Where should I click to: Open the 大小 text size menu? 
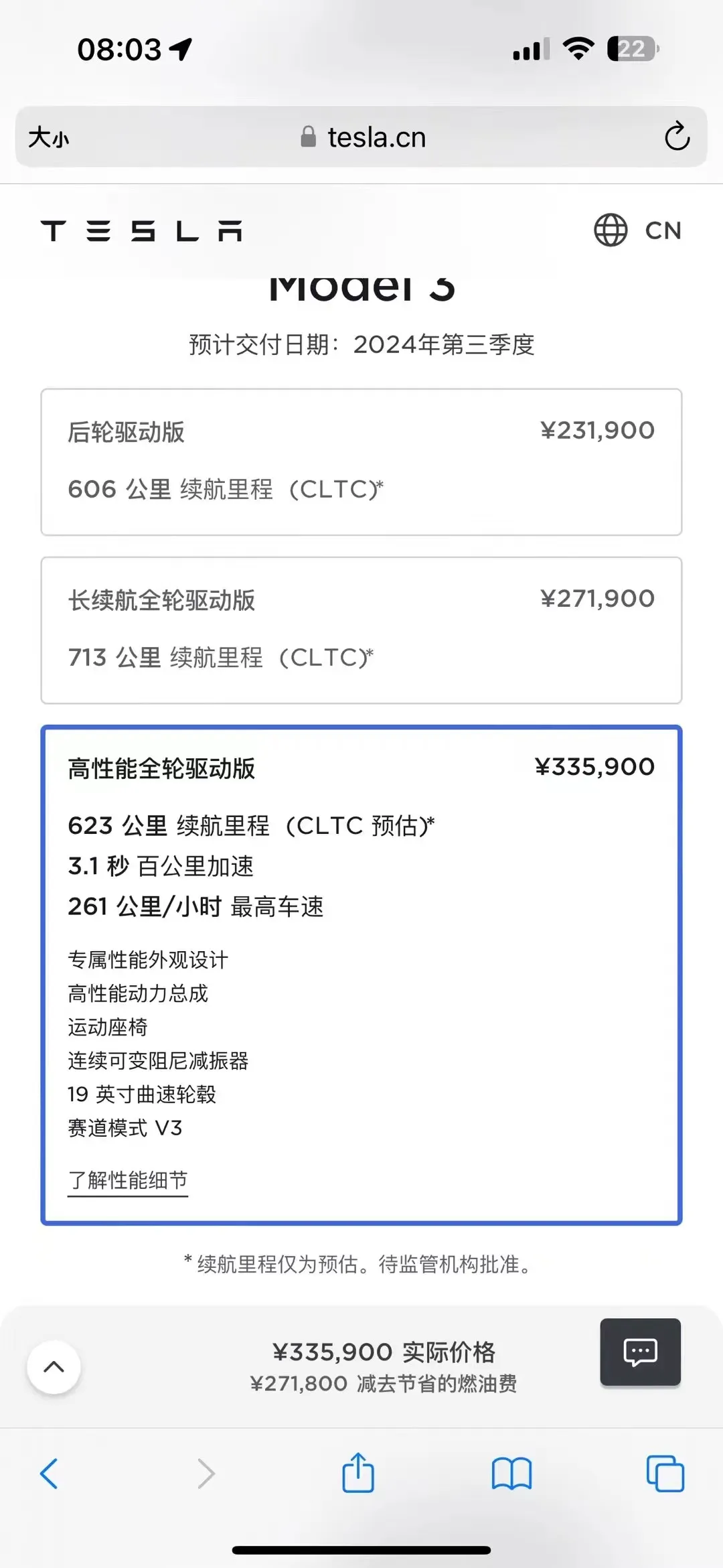[x=49, y=138]
